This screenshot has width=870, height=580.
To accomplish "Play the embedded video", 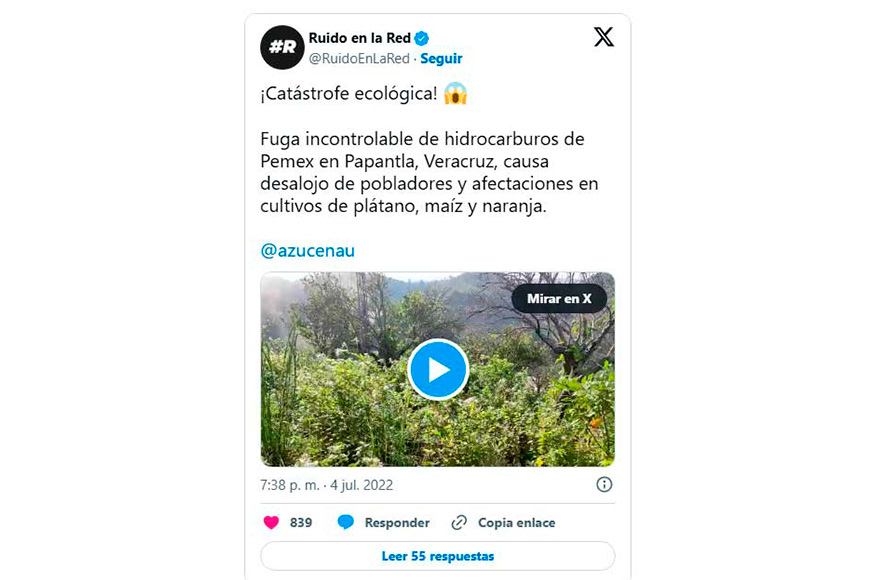I will pyautogui.click(x=437, y=369).
